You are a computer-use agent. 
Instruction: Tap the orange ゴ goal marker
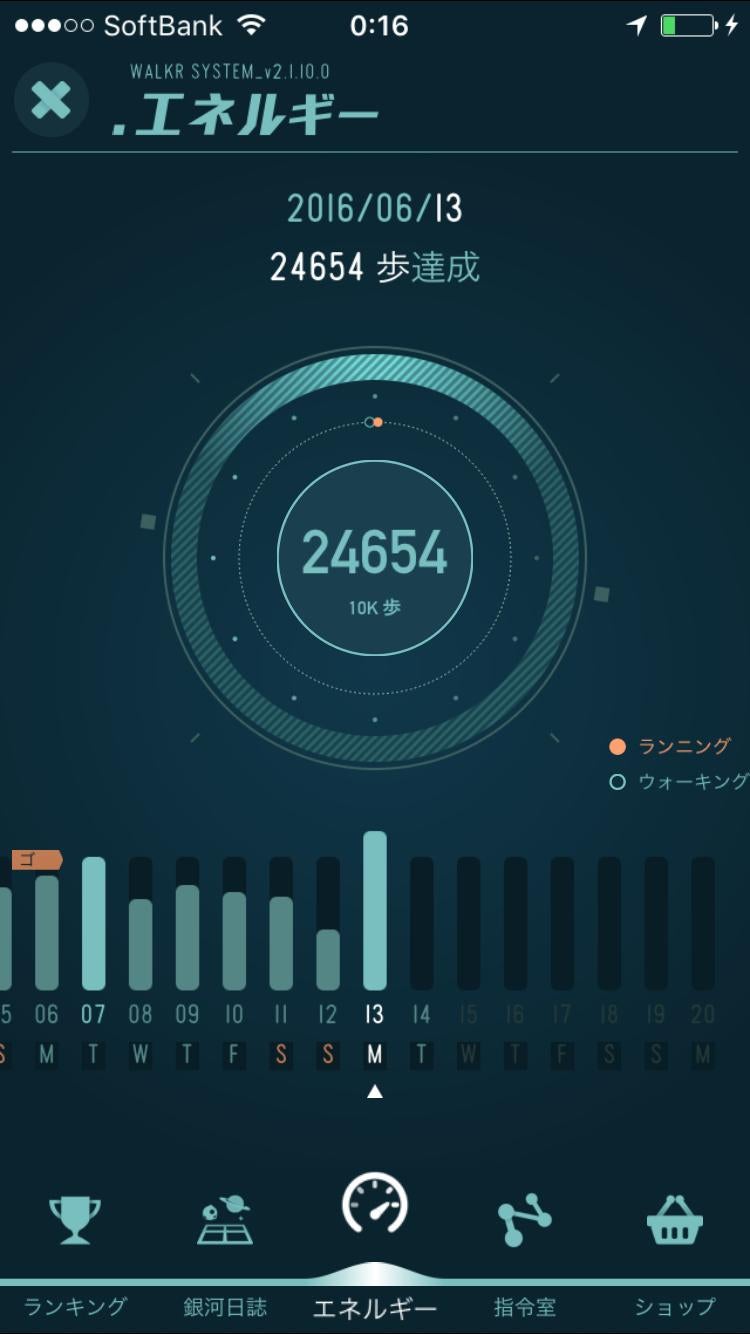click(38, 858)
